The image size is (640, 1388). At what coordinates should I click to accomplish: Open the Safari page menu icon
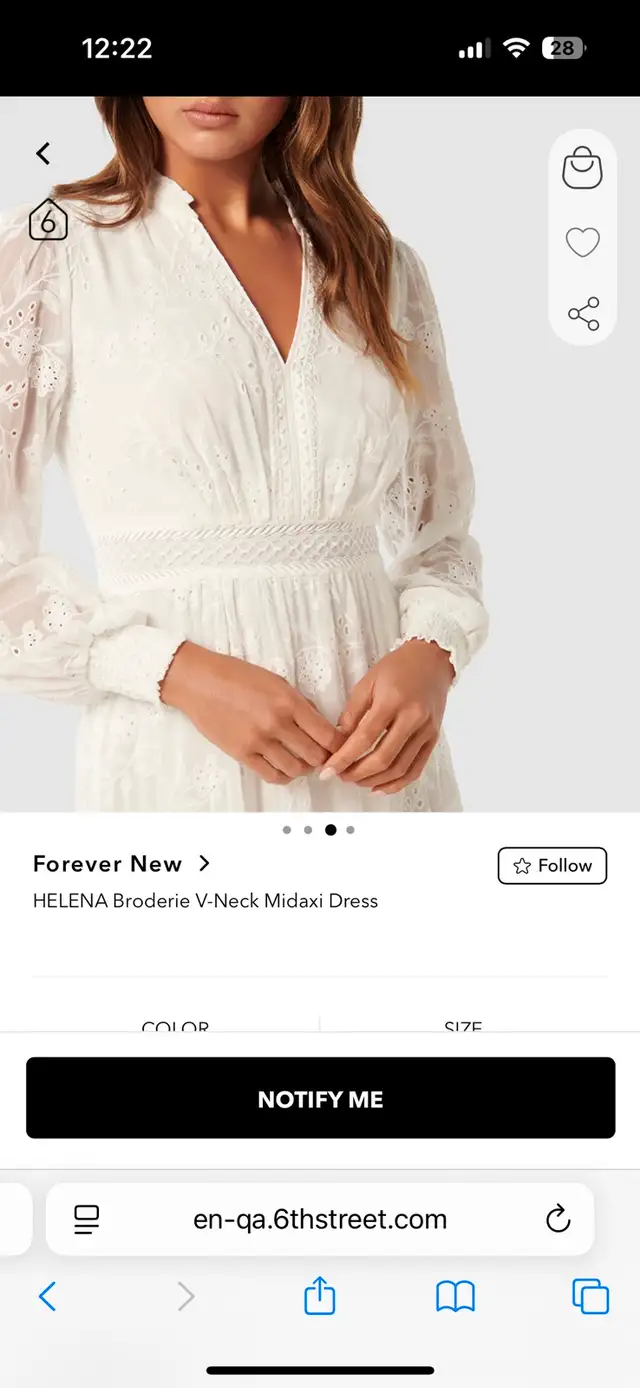click(x=87, y=1219)
